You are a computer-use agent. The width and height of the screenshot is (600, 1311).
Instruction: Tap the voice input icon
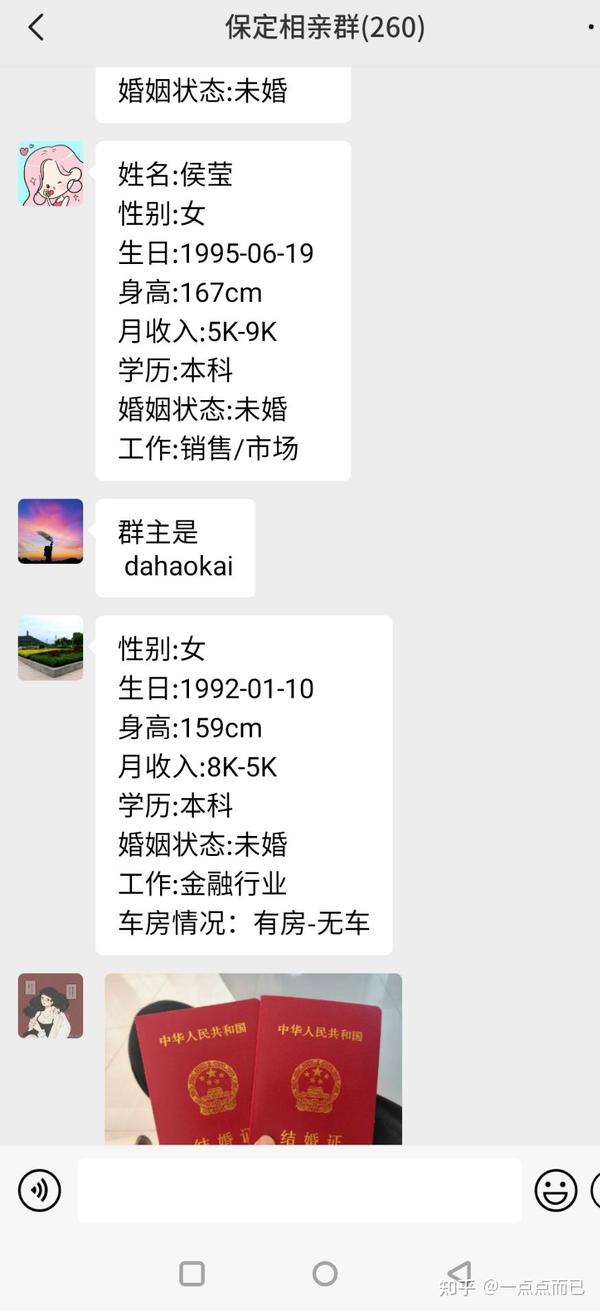pos(40,1190)
